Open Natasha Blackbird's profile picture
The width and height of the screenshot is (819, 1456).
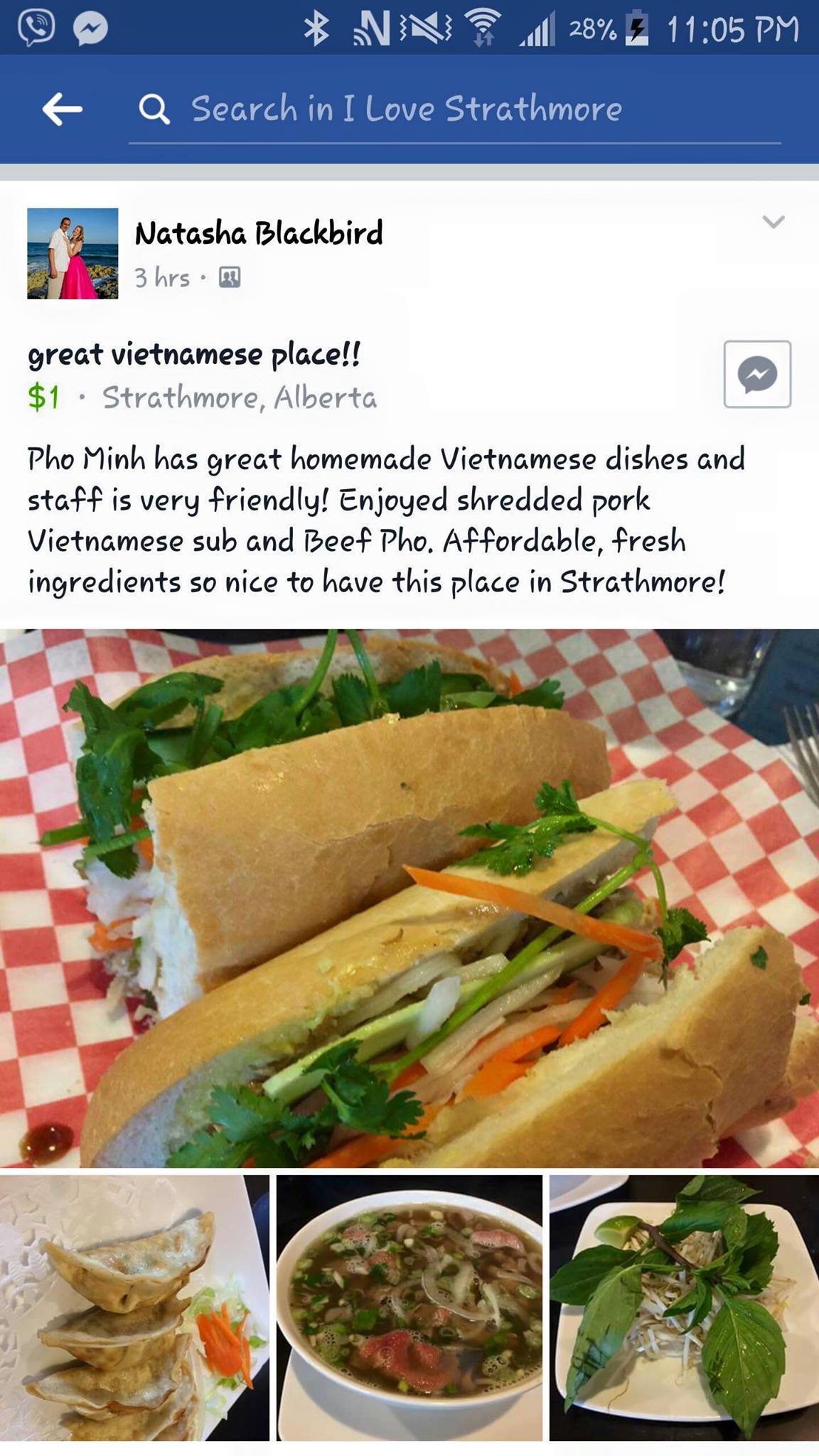pos(73,254)
